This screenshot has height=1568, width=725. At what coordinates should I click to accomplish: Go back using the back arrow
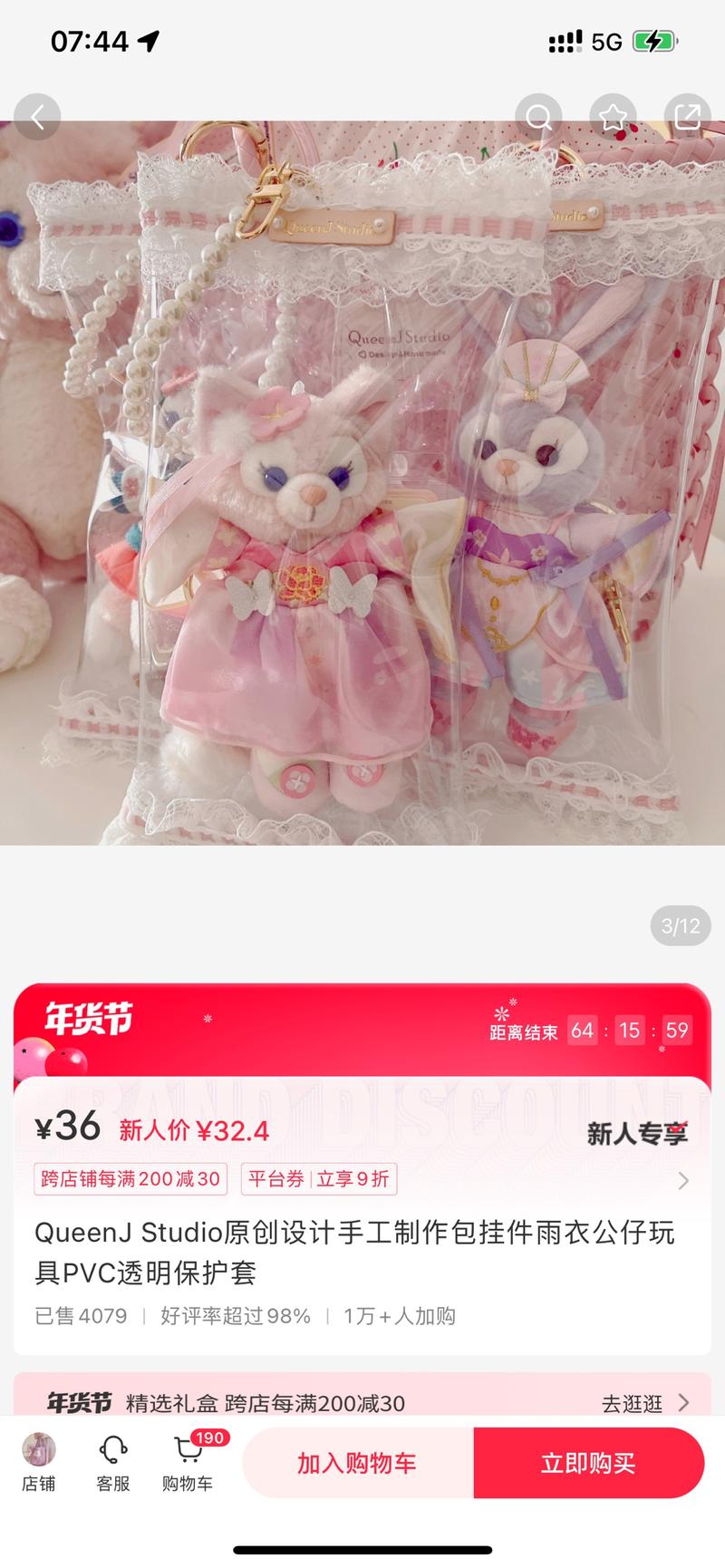pos(37,117)
